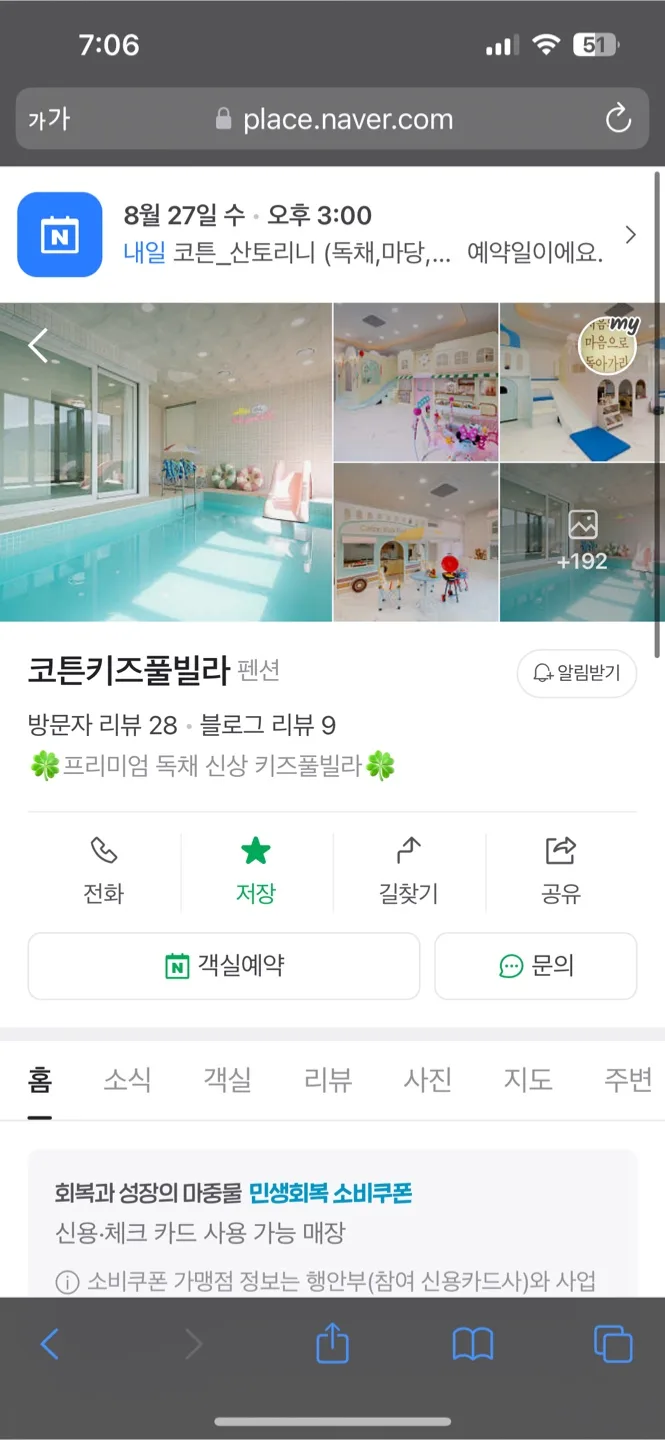665x1440 pixels.
Task: Open Safari's bookmarks book icon
Action: [473, 1344]
